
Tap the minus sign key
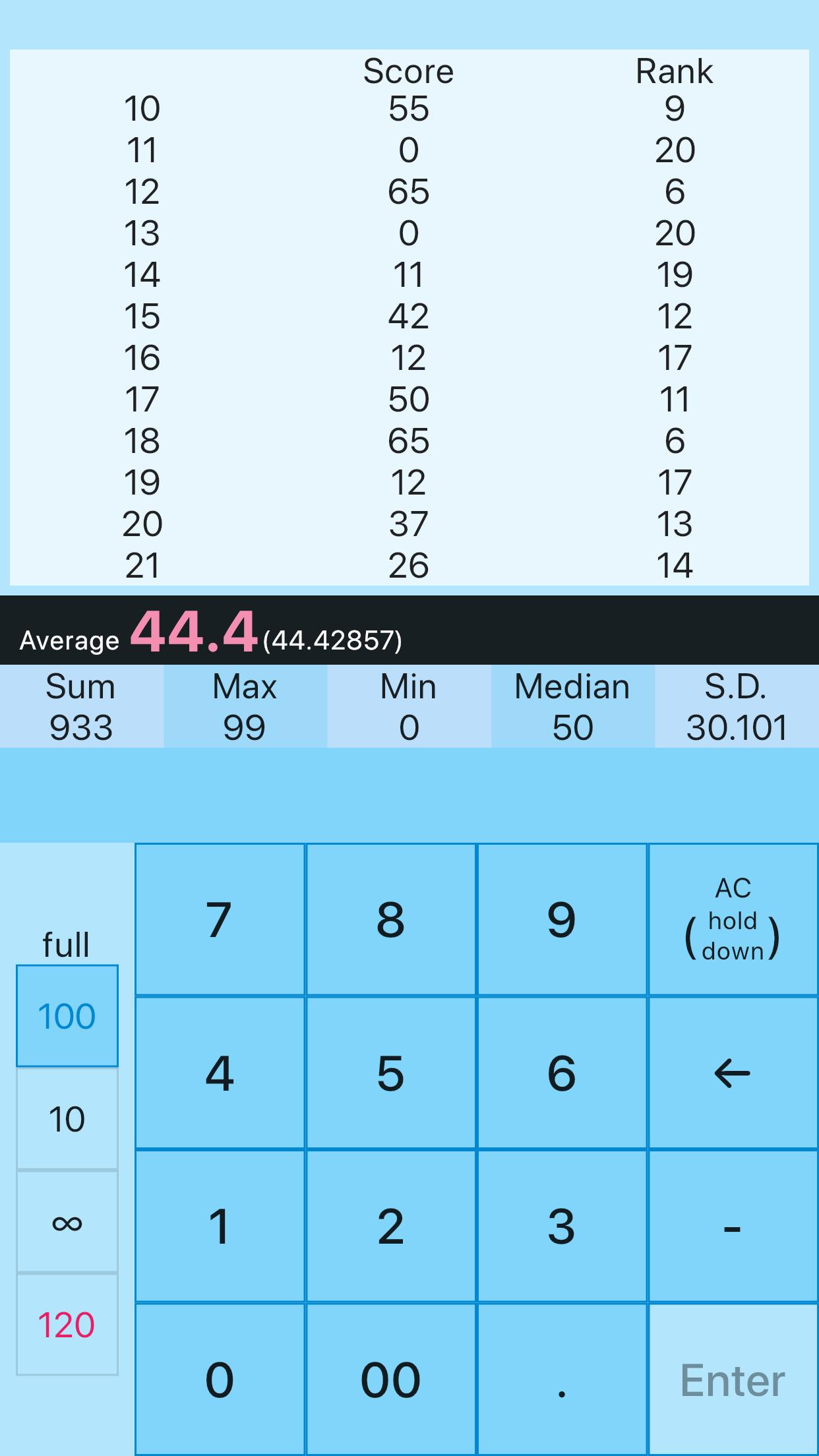coord(733,1227)
